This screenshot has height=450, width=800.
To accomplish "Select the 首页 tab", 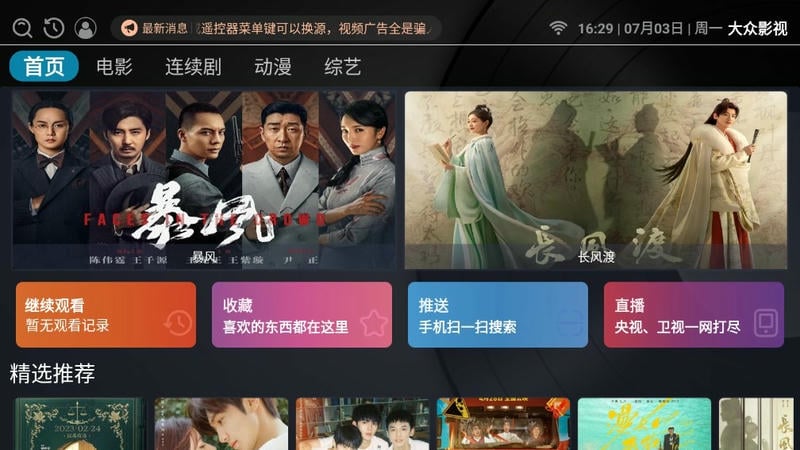I will point(44,67).
